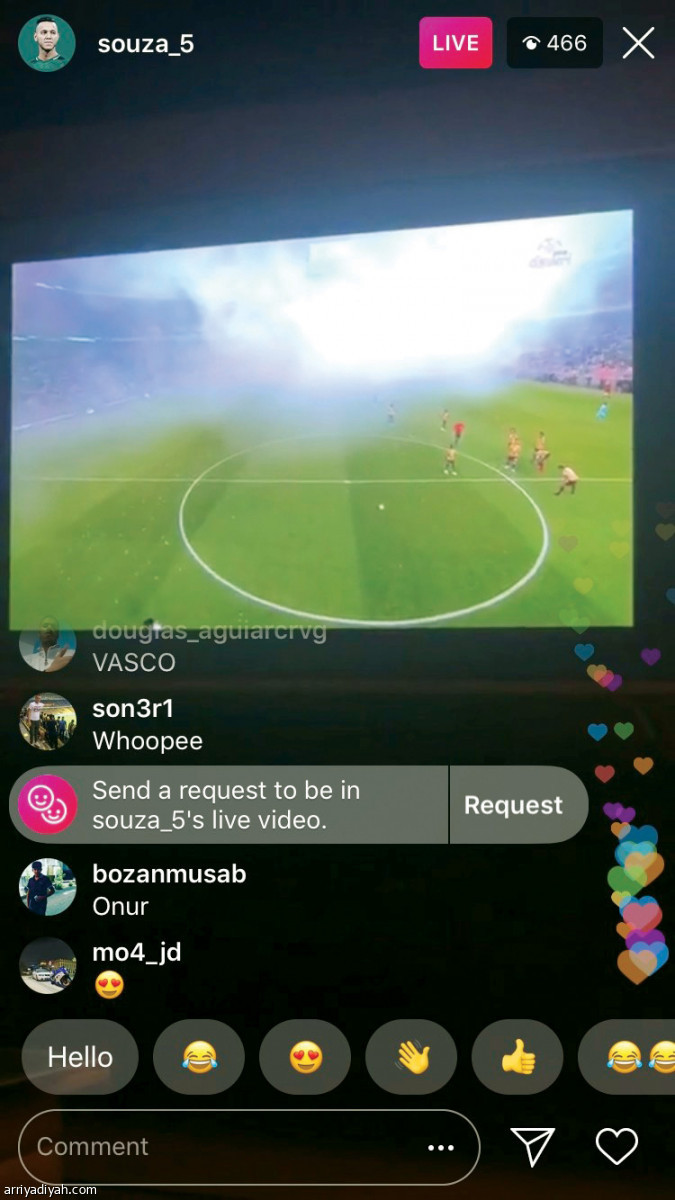Open bozanmusab's profile from comment
The width and height of the screenshot is (675, 1200).
click(x=47, y=886)
